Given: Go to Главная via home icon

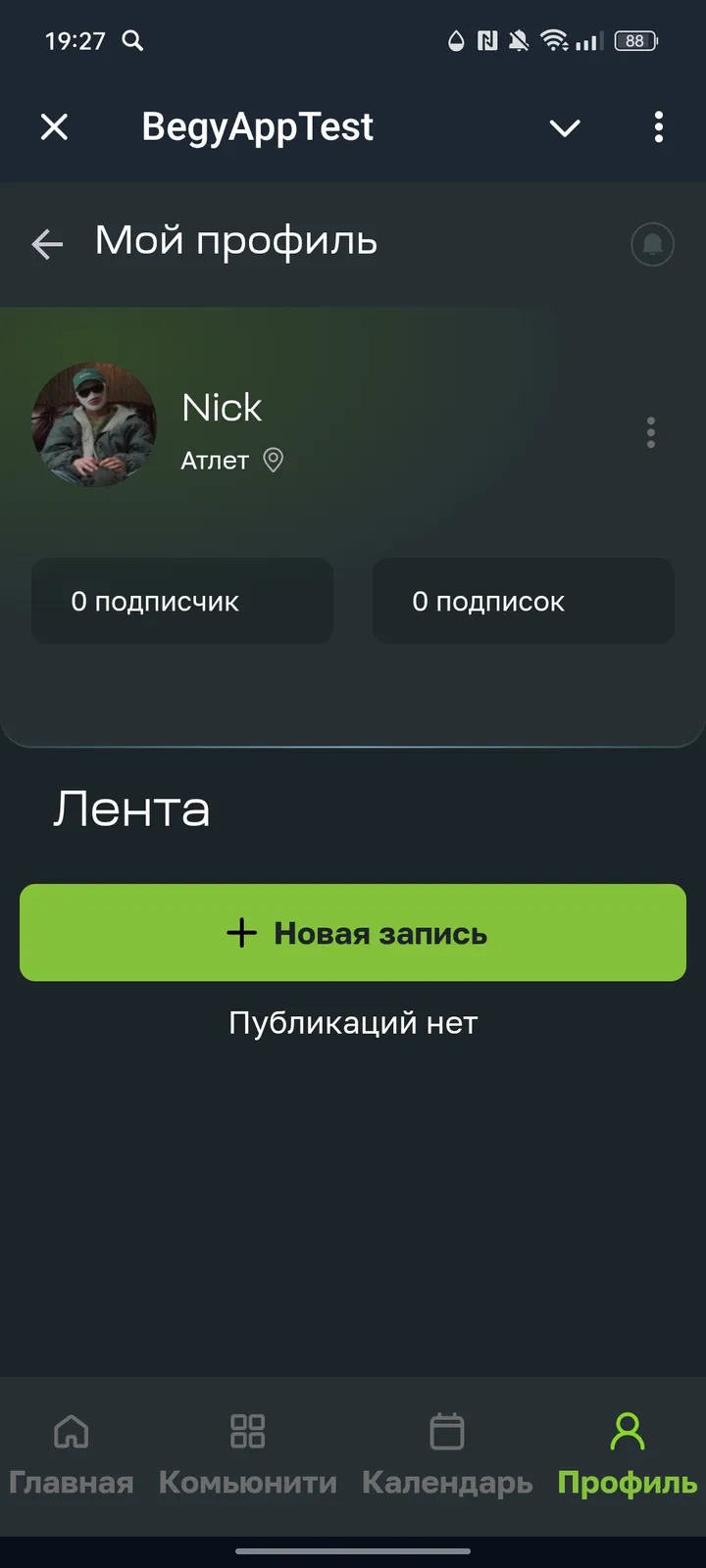Looking at the screenshot, I should coord(72,1433).
